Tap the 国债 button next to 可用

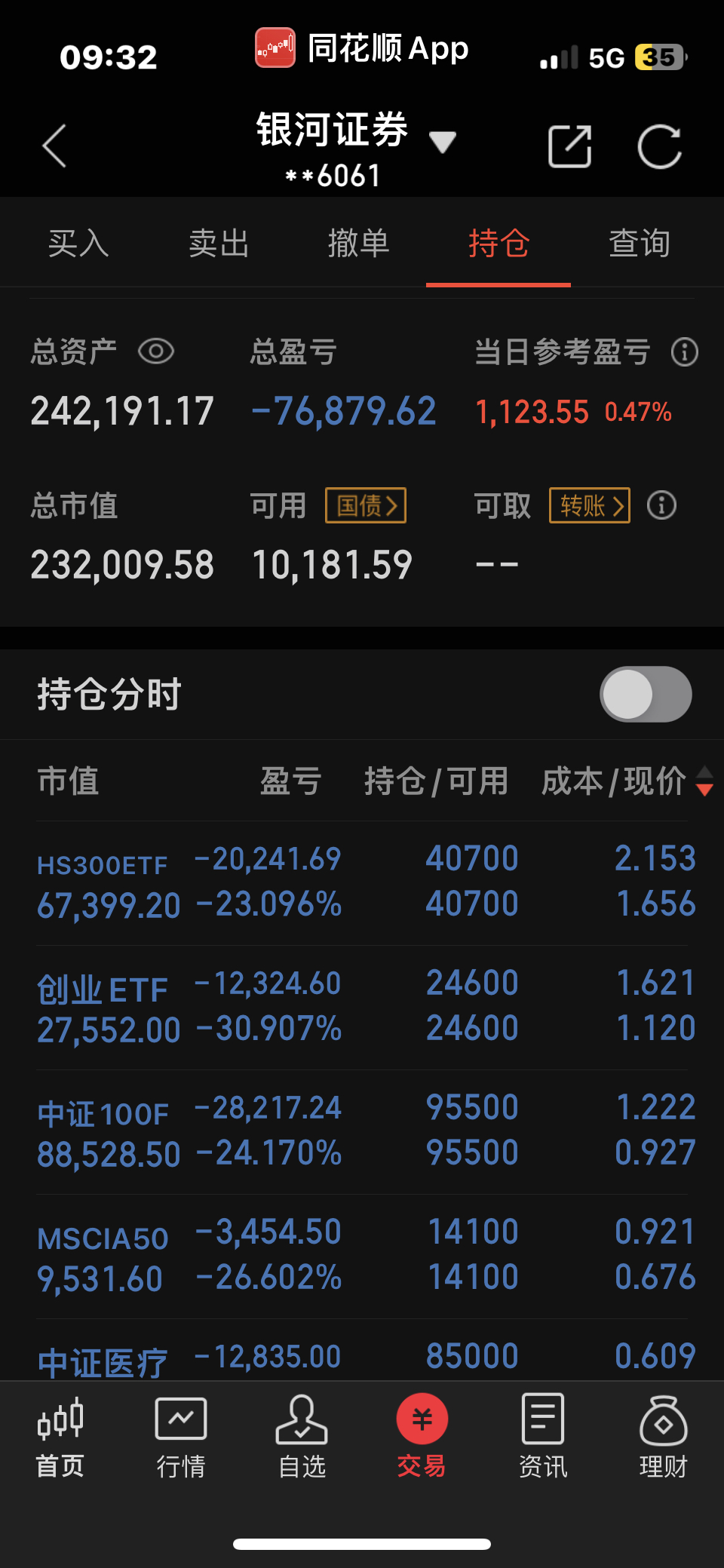(x=366, y=505)
